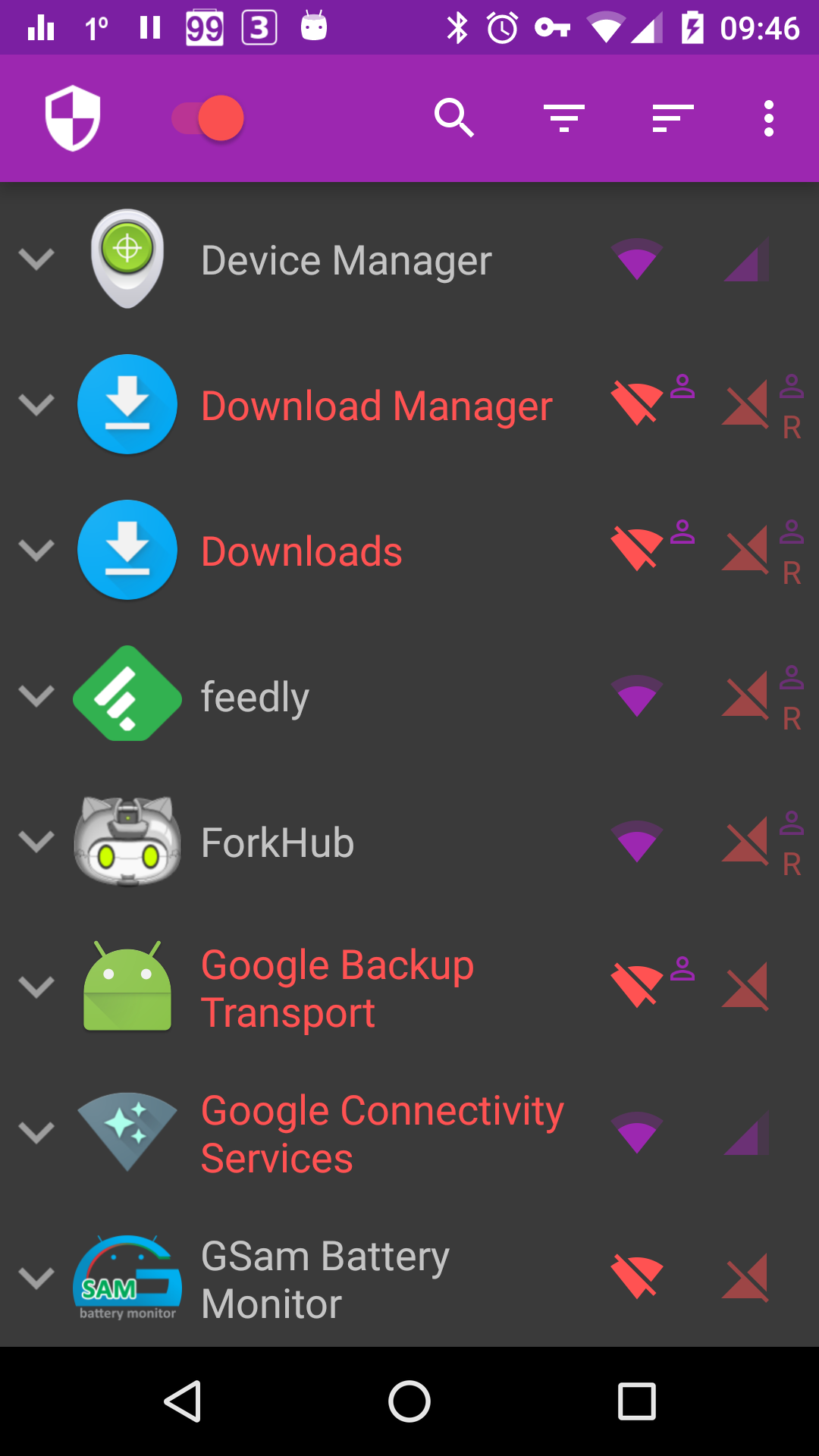Expand the feedly row chevron
The width and height of the screenshot is (819, 1456).
pyautogui.click(x=36, y=696)
